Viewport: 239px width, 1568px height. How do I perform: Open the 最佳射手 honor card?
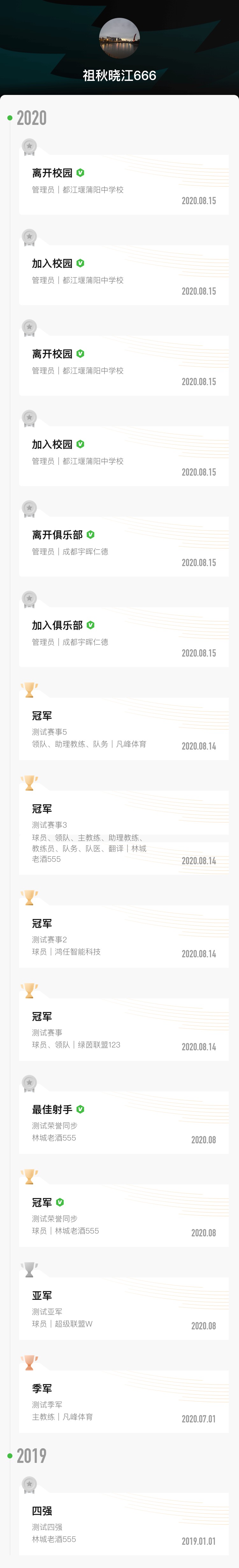click(123, 1122)
